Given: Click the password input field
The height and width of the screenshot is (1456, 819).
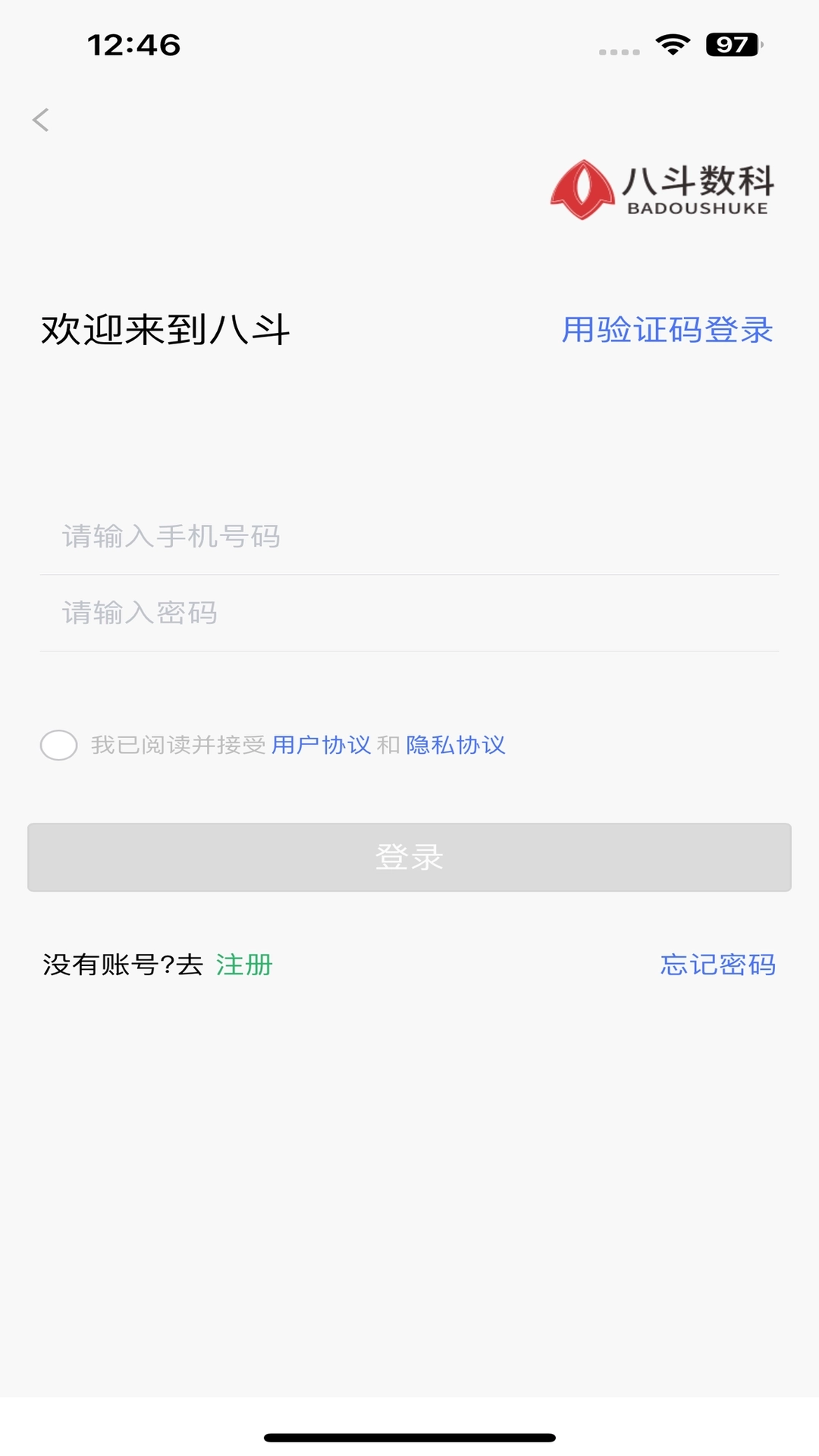Looking at the screenshot, I should click(x=409, y=611).
